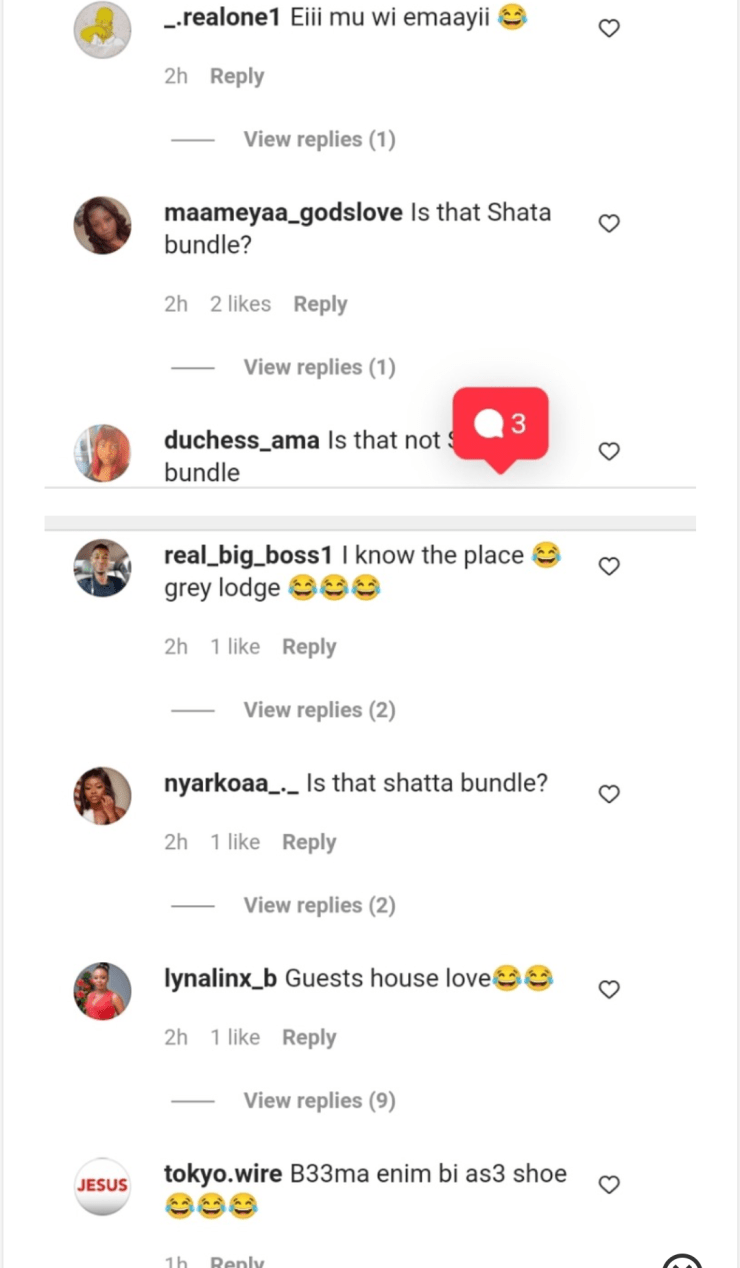
Task: Open lynalinx_b's profile avatar
Action: (x=102, y=991)
